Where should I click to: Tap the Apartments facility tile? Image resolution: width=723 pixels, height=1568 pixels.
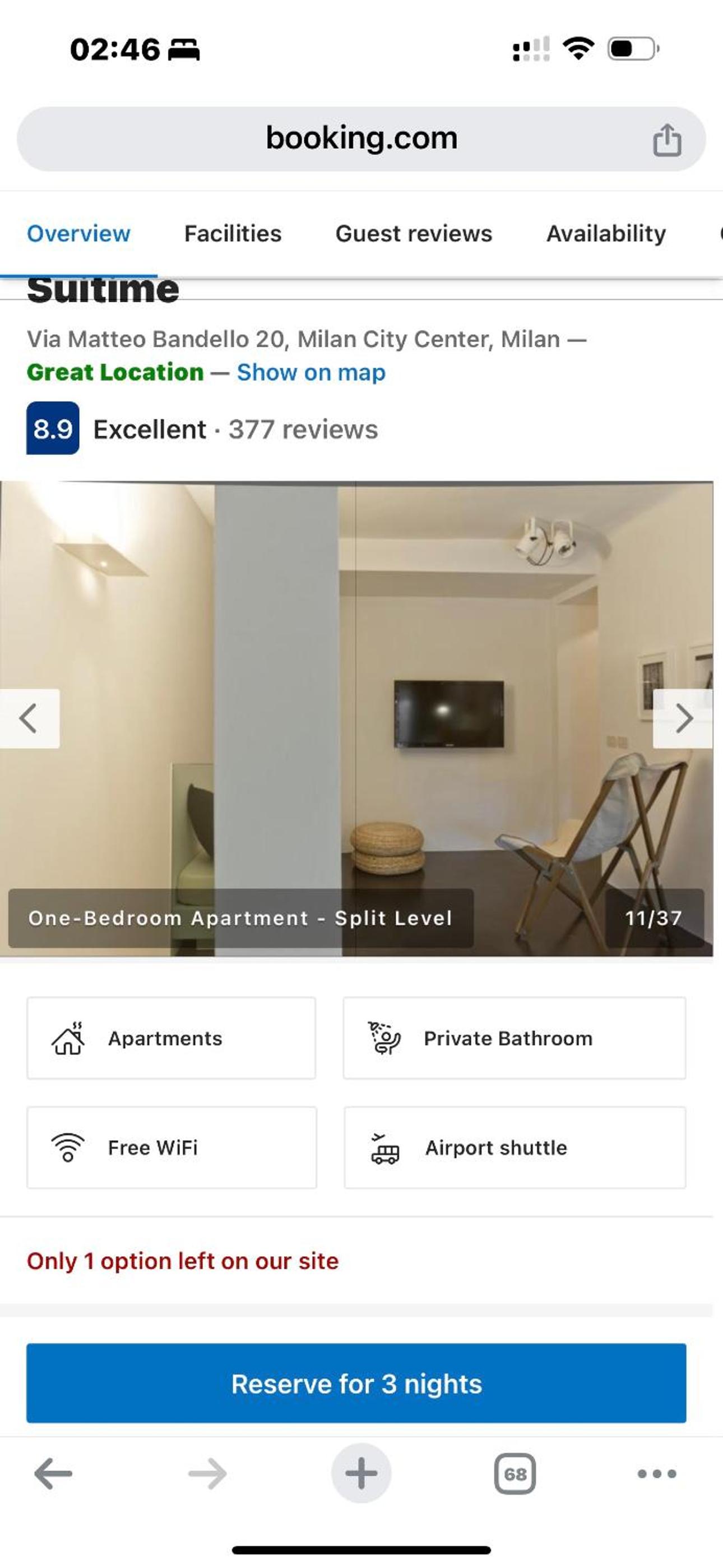point(171,1039)
